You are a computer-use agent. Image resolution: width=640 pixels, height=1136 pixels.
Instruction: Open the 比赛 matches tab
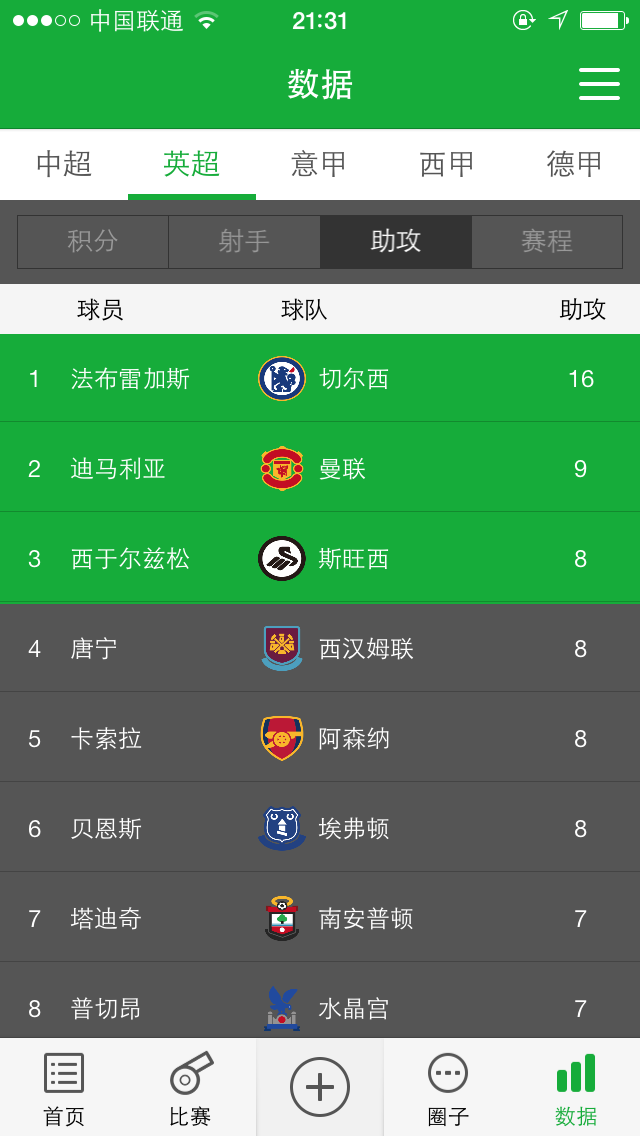(x=190, y=1088)
